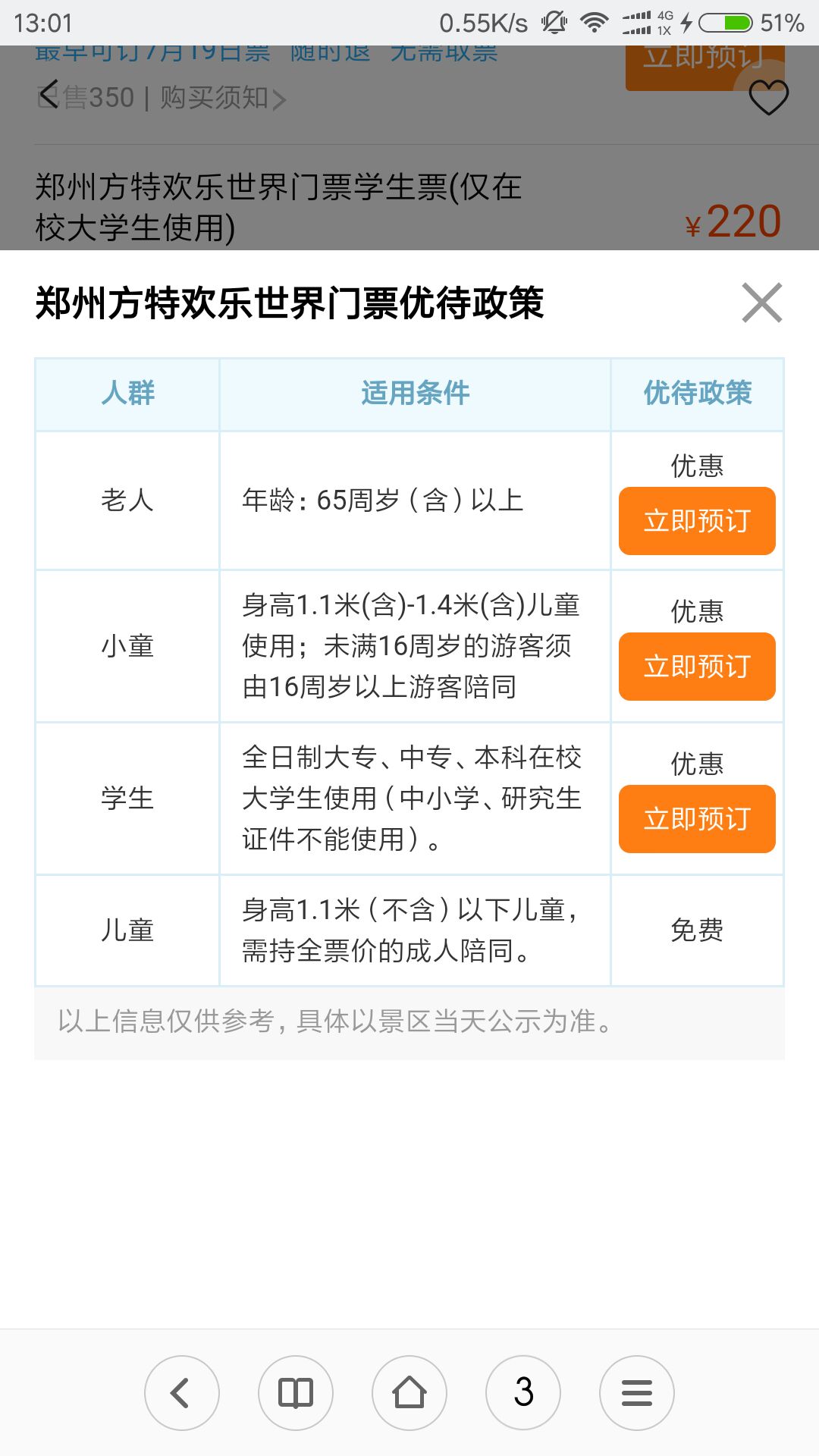Tap 立即预订 in the 老人 row
The width and height of the screenshot is (819, 1456).
click(697, 521)
